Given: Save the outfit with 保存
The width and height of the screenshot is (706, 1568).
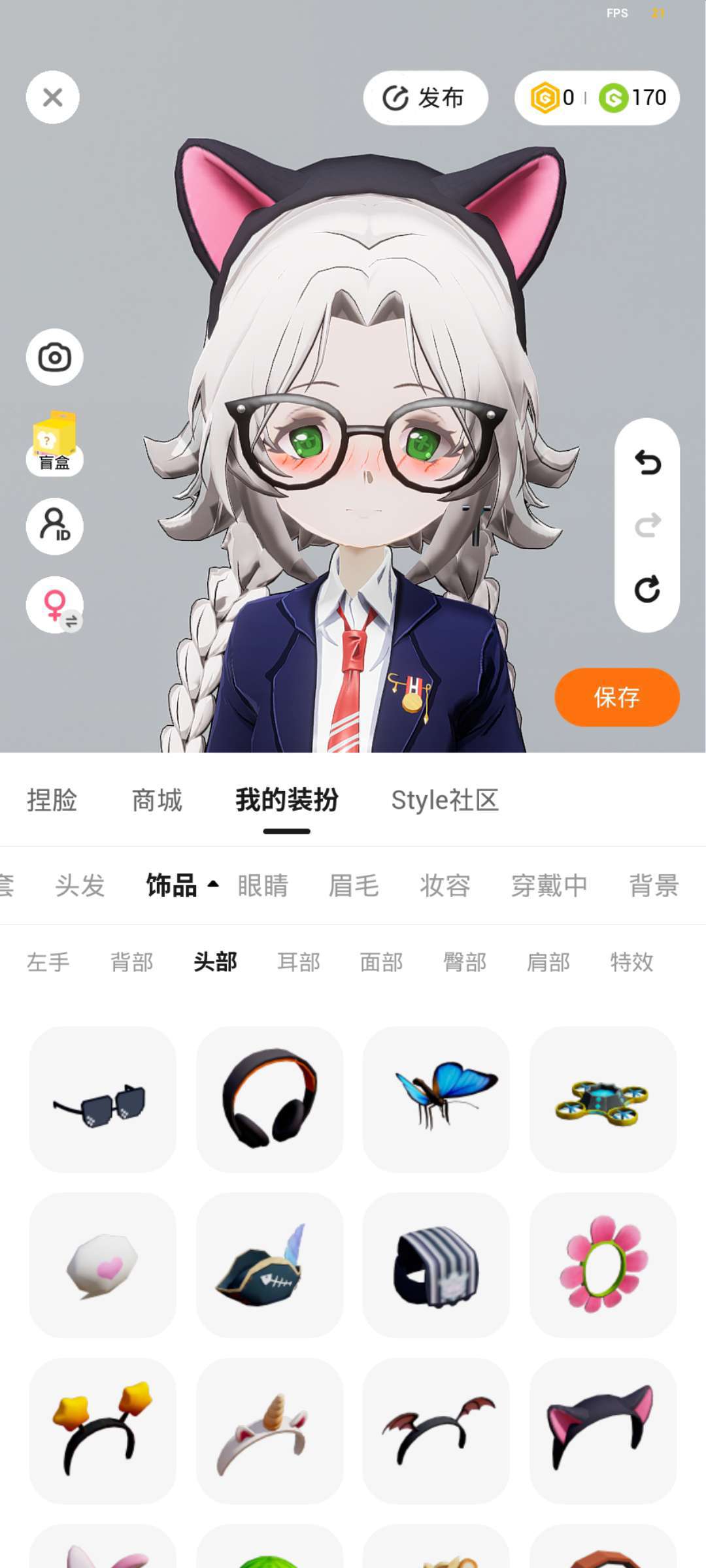Looking at the screenshot, I should click(617, 697).
